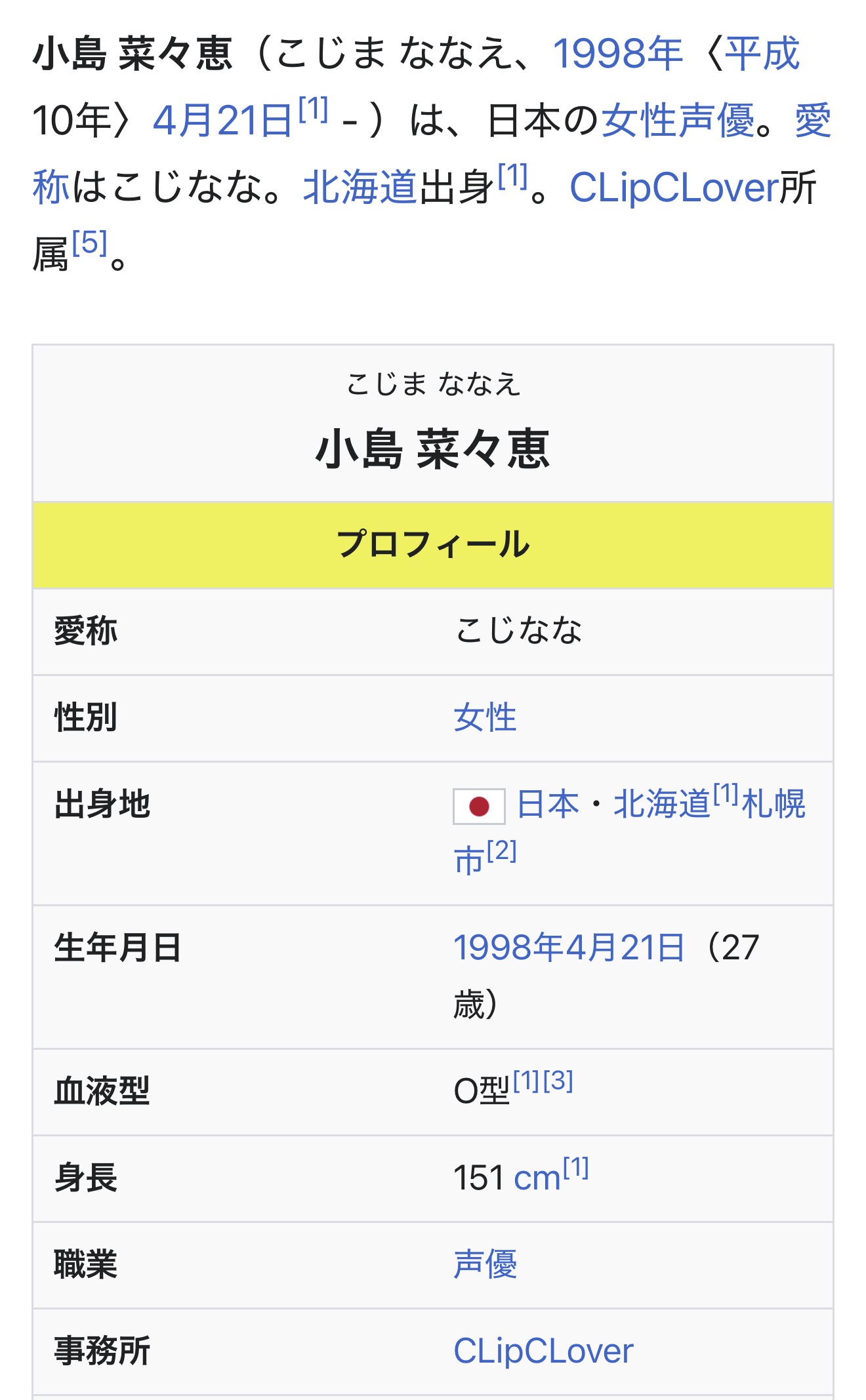Image resolution: width=866 pixels, height=1400 pixels.
Task: Open the 平成 era link
Action: click(762, 54)
